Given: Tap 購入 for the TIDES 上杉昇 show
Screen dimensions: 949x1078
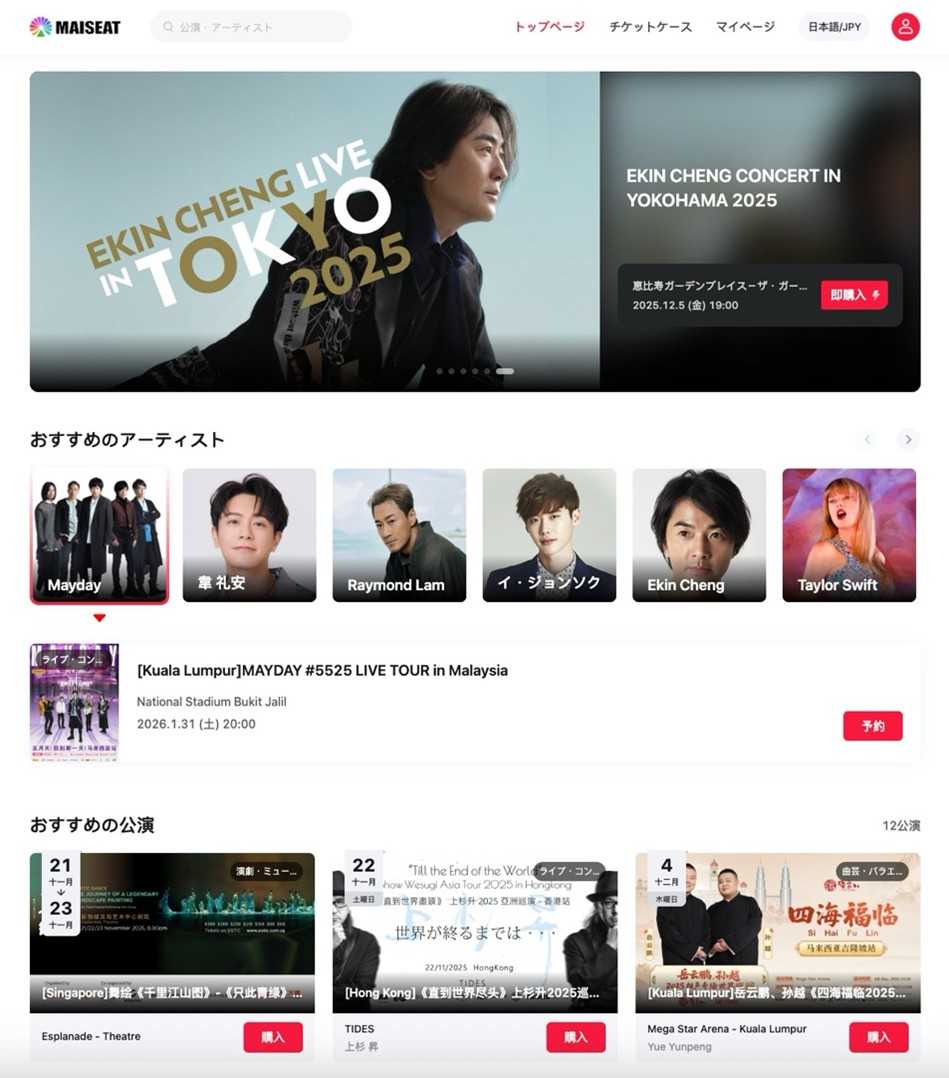Looking at the screenshot, I should tap(575, 1037).
